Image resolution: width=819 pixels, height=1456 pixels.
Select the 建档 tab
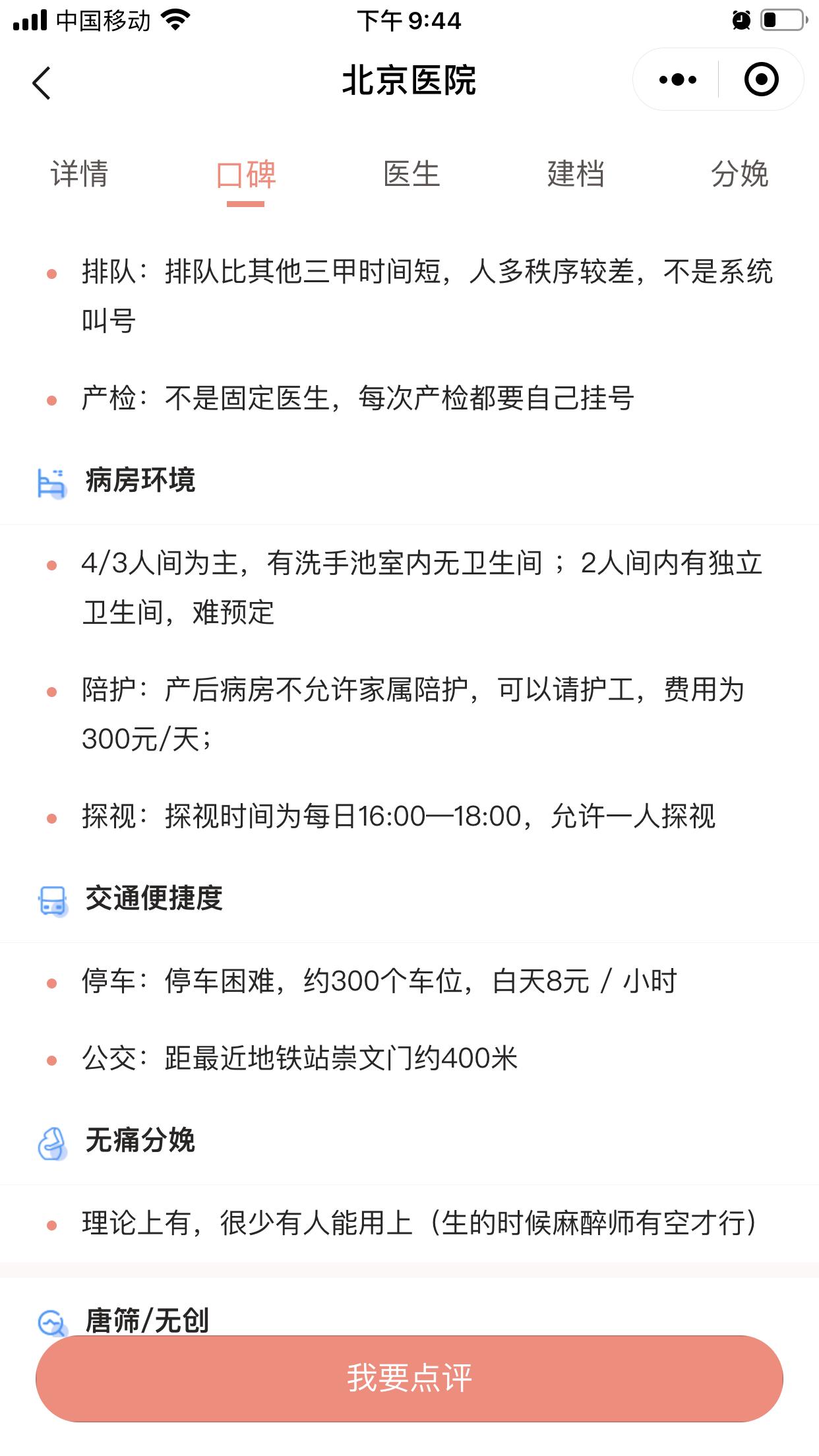[x=574, y=175]
